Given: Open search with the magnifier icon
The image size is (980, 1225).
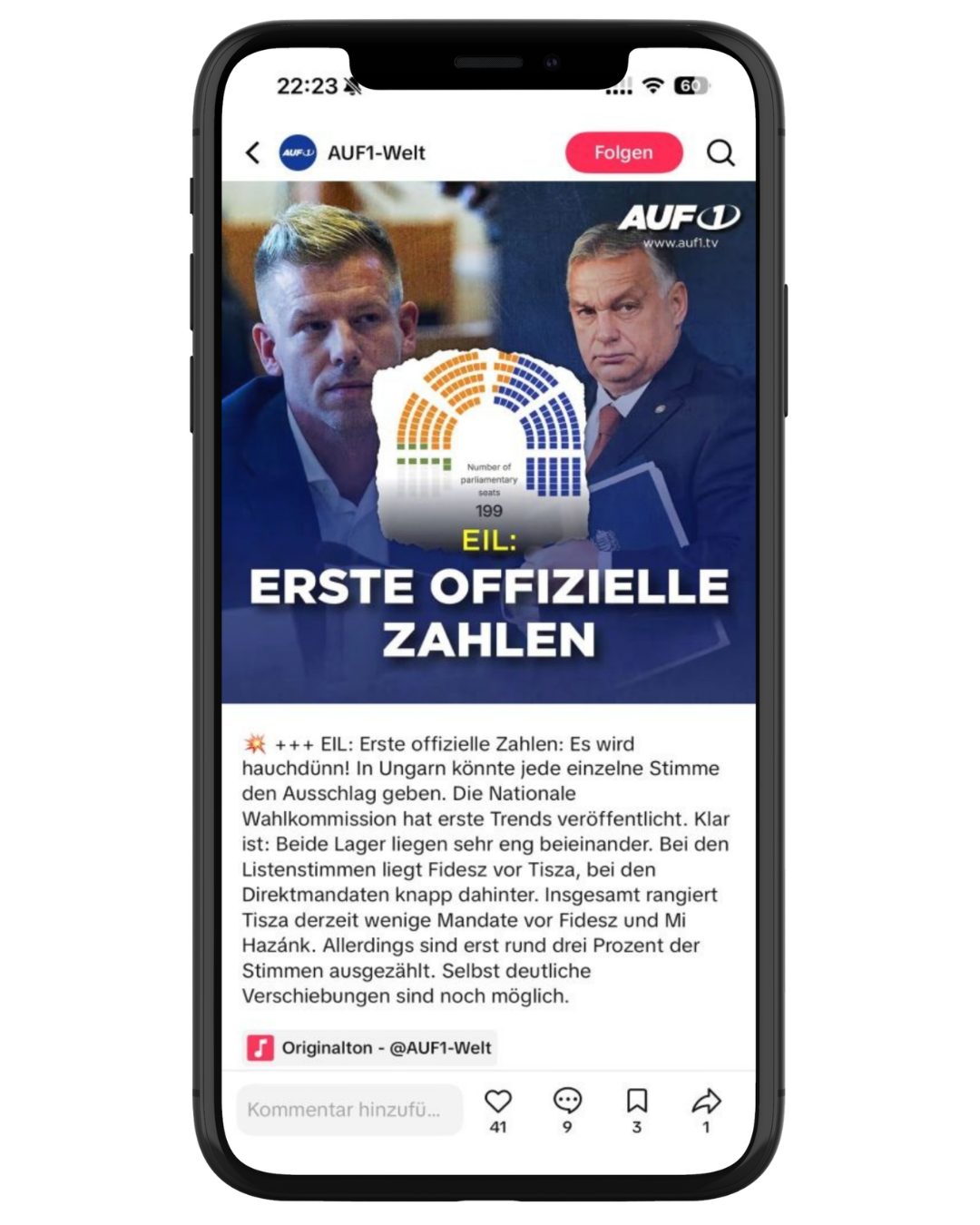Looking at the screenshot, I should [x=720, y=152].
